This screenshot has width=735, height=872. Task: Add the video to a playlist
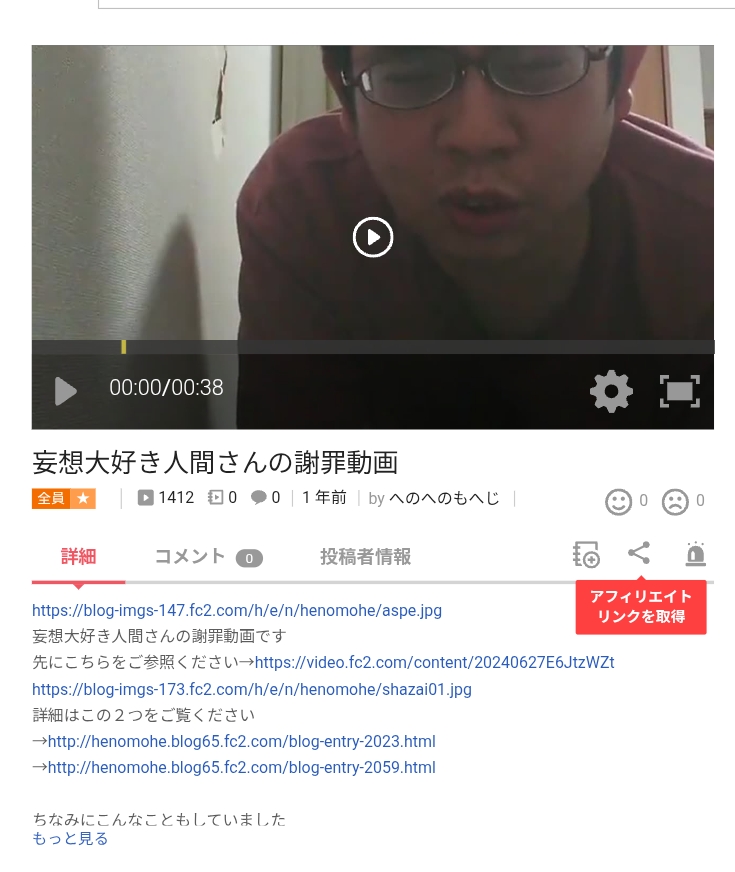coord(586,554)
